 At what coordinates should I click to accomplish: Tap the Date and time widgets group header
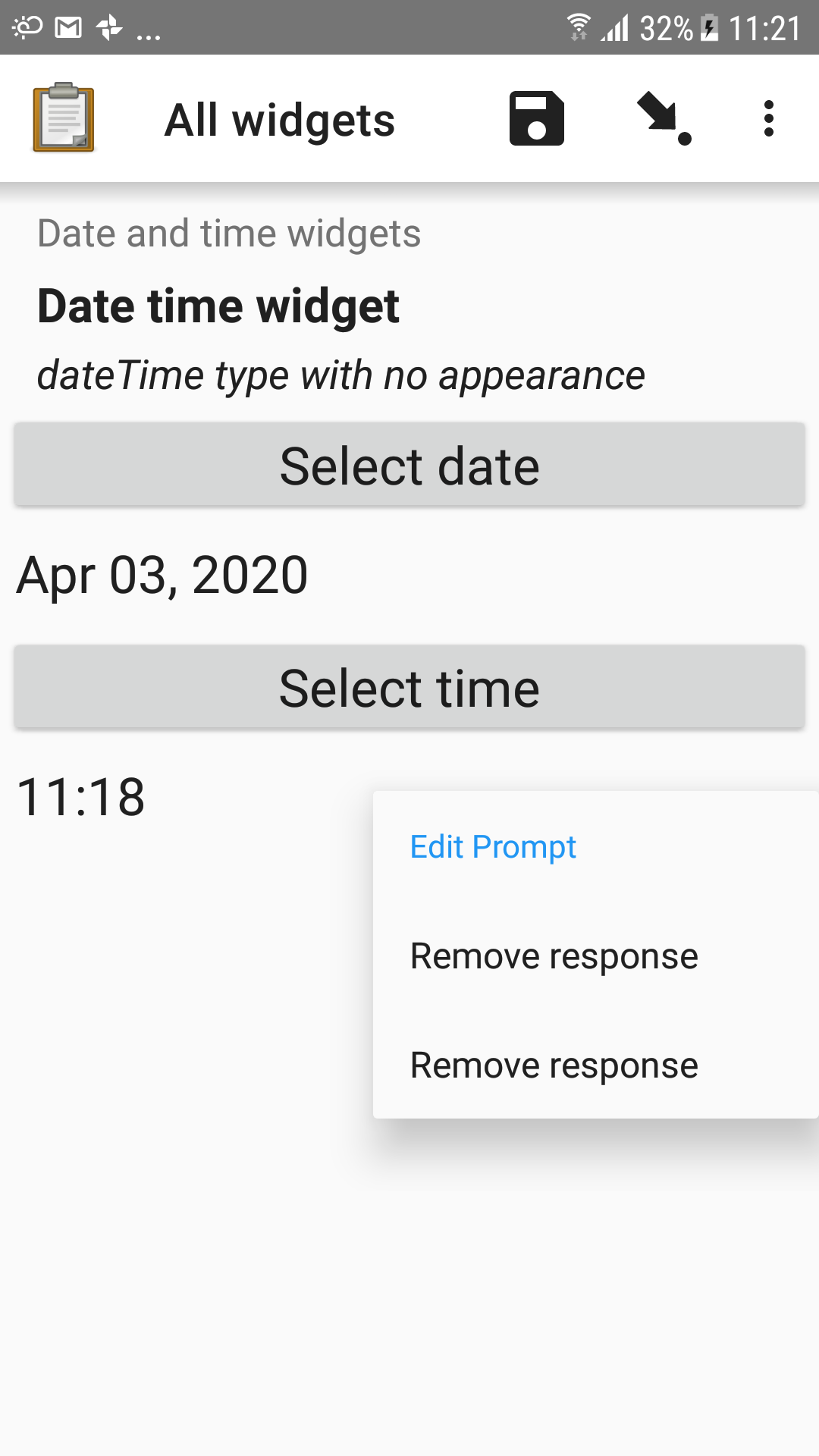[x=229, y=234]
